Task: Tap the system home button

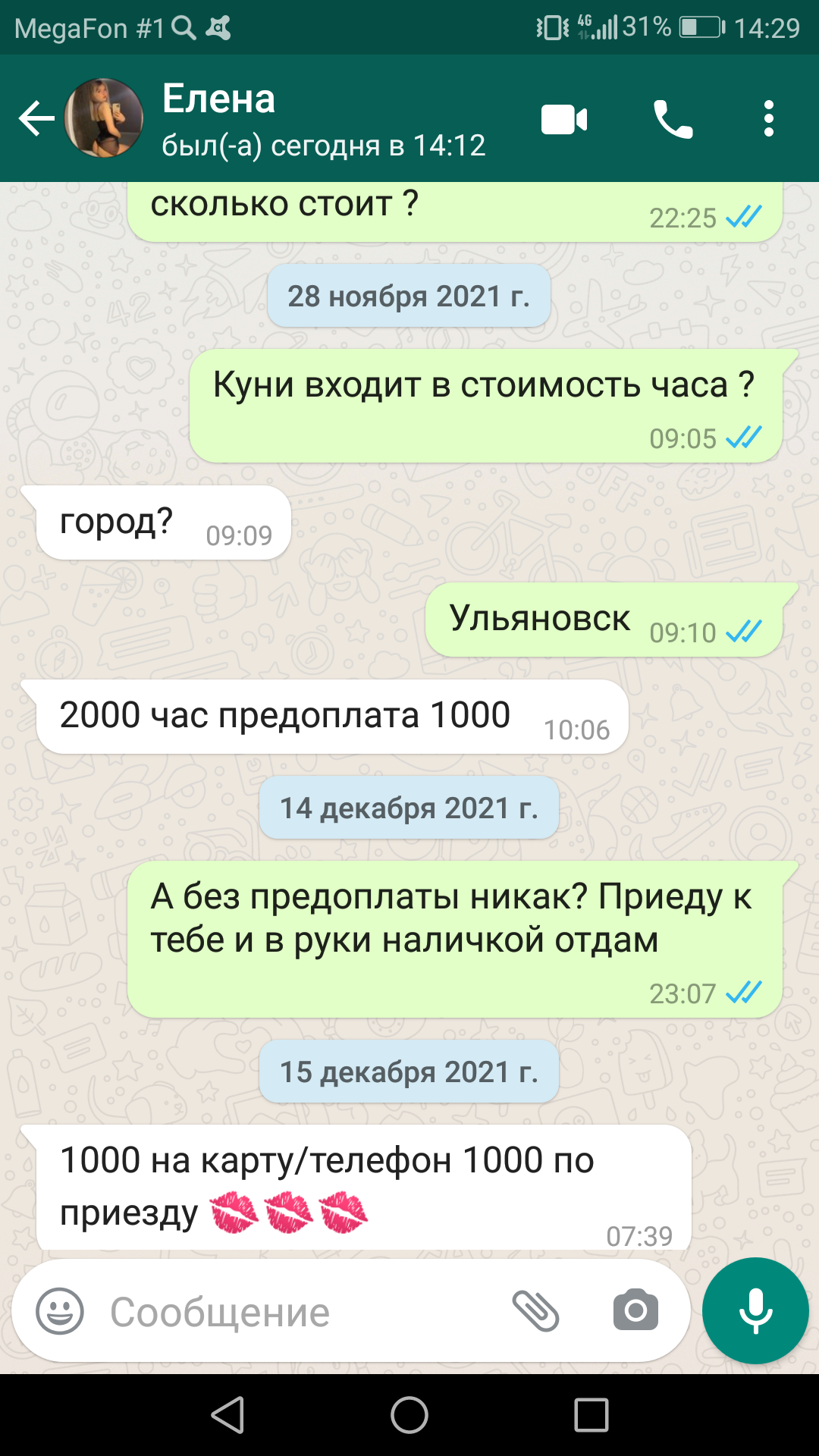Action: pyautogui.click(x=409, y=1415)
